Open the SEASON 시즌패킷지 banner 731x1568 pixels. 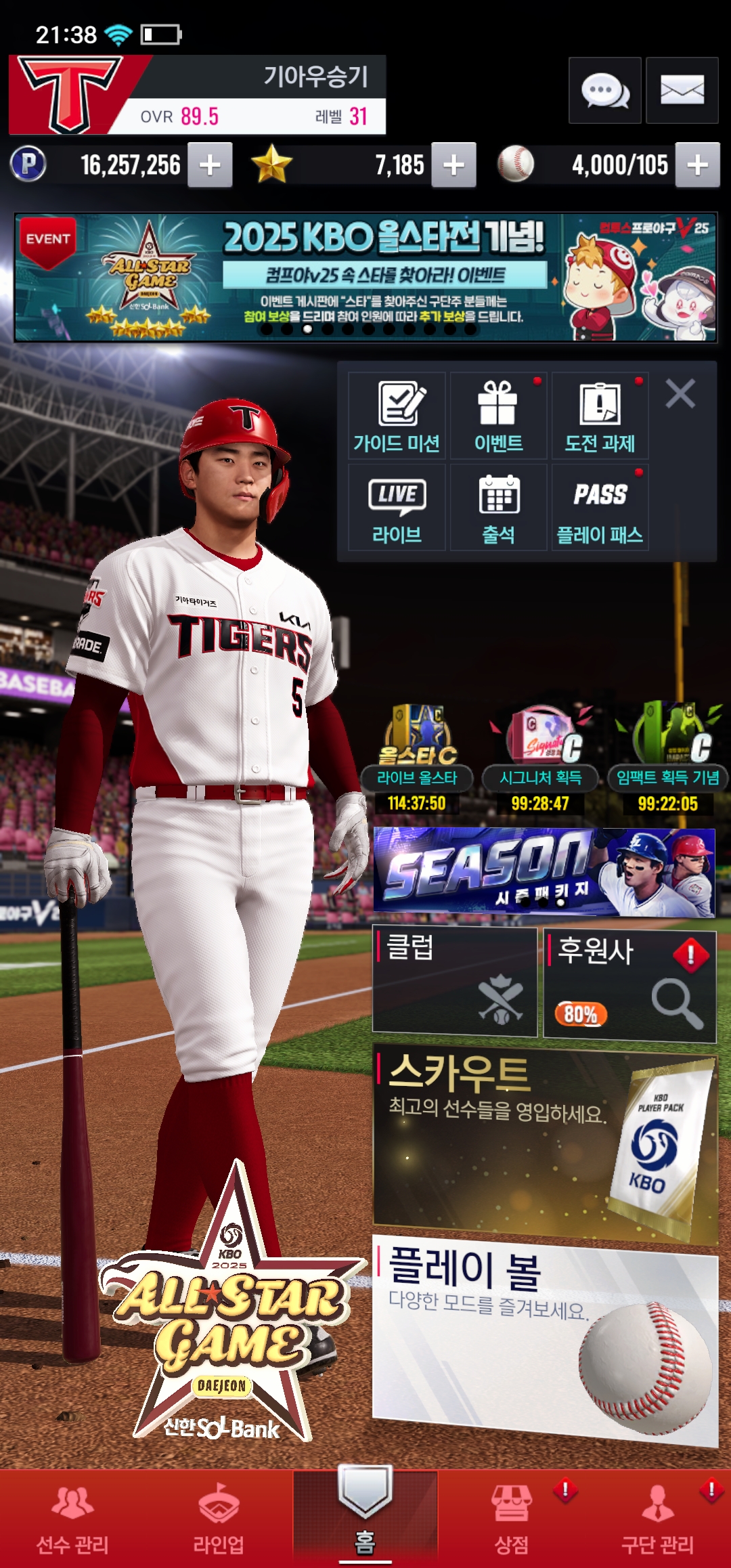(x=544, y=872)
